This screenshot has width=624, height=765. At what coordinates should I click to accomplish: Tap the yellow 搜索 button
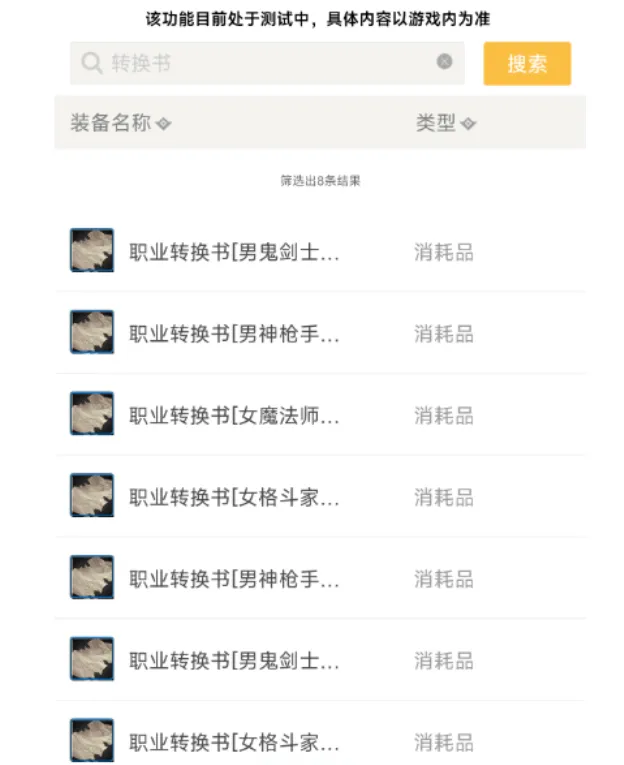(527, 63)
